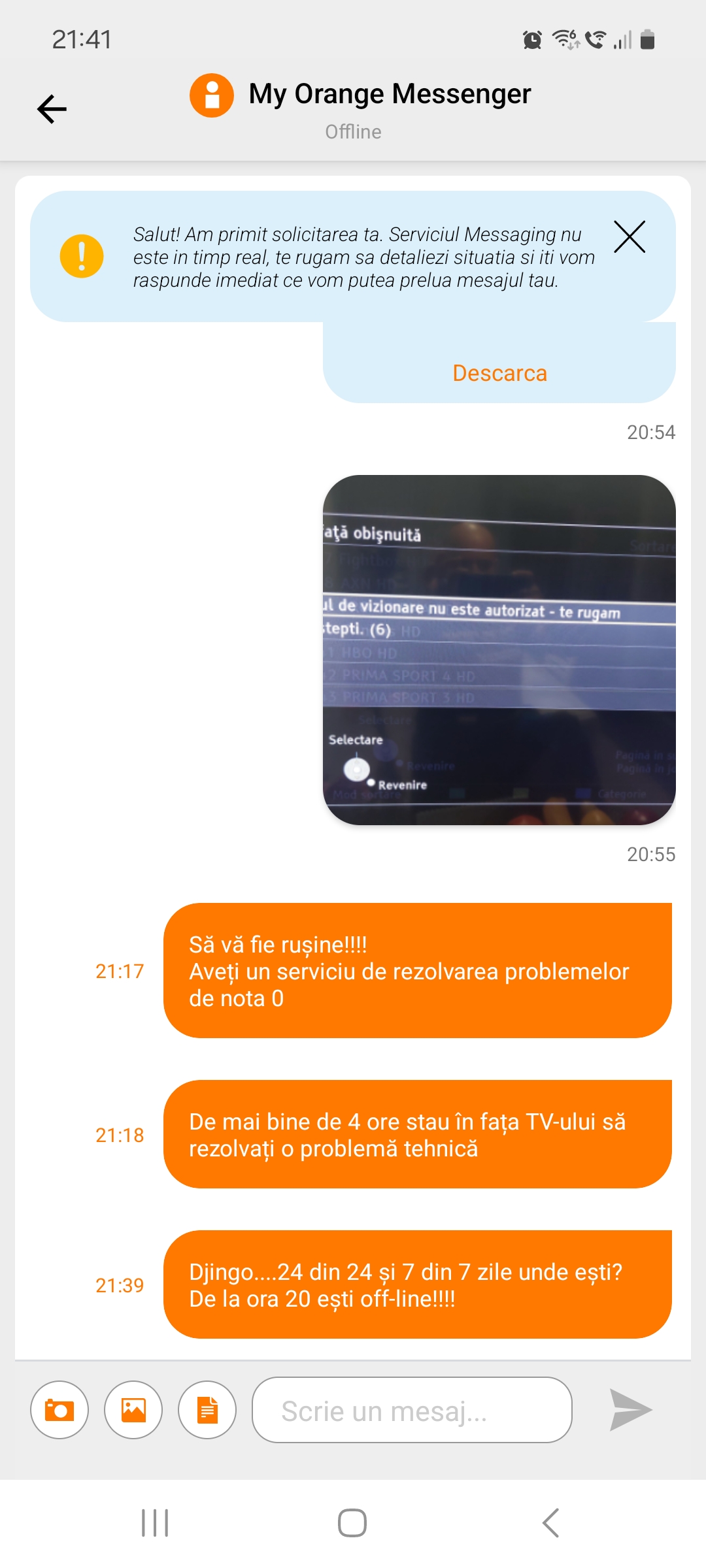Viewport: 706px width, 1568px height.
Task: Tap the Descarca download link
Action: coord(499,373)
